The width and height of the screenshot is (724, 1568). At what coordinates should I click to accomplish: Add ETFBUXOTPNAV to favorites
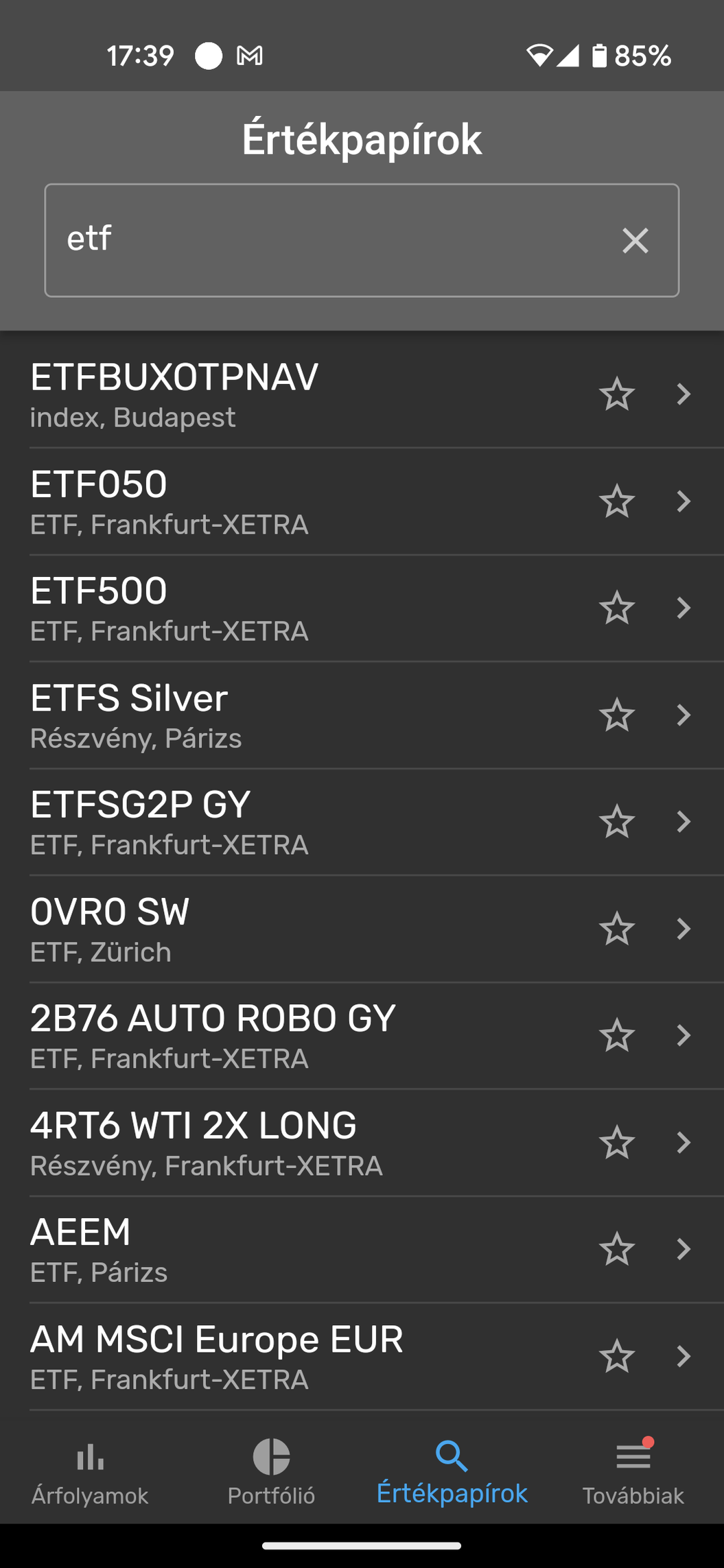pyautogui.click(x=616, y=394)
